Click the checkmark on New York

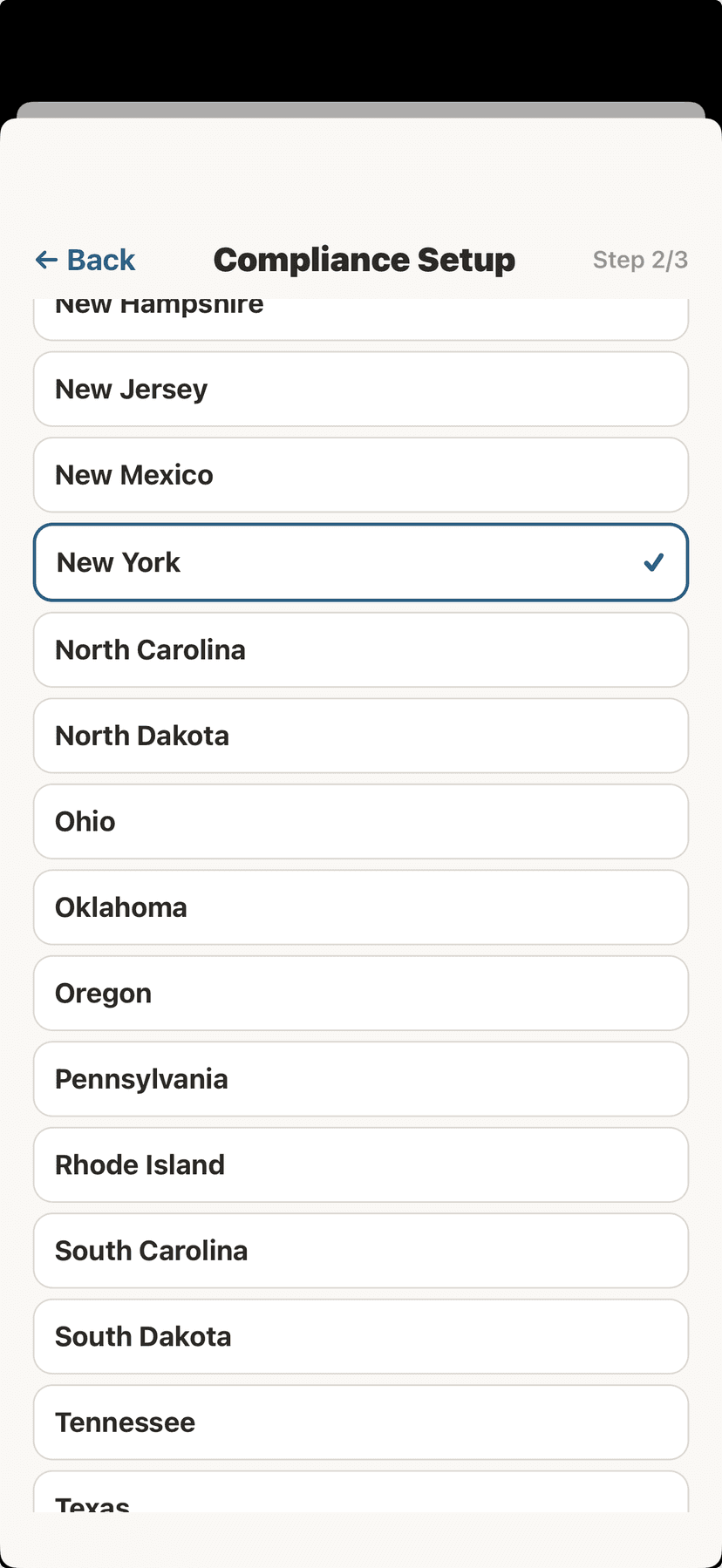pyautogui.click(x=654, y=562)
